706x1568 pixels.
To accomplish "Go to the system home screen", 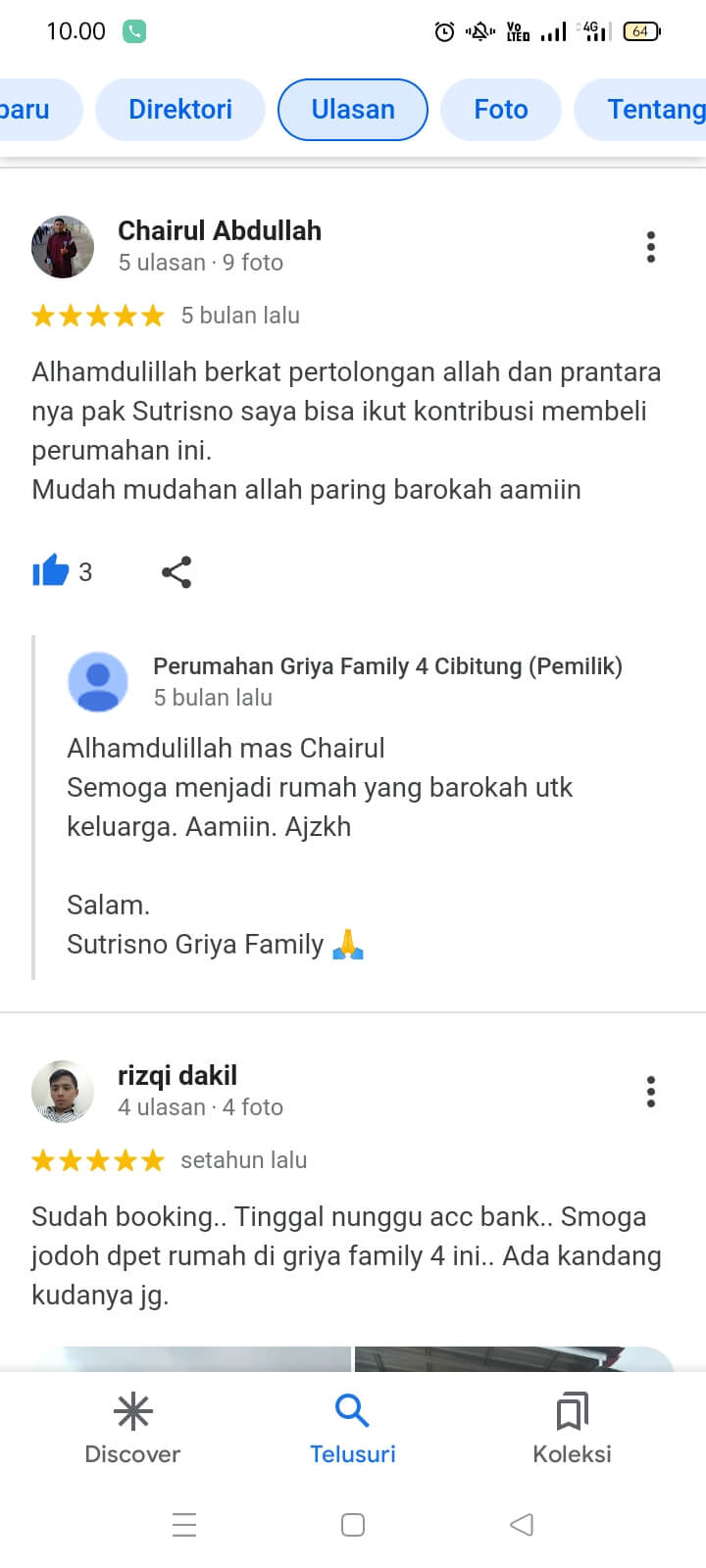I will tap(353, 1524).
